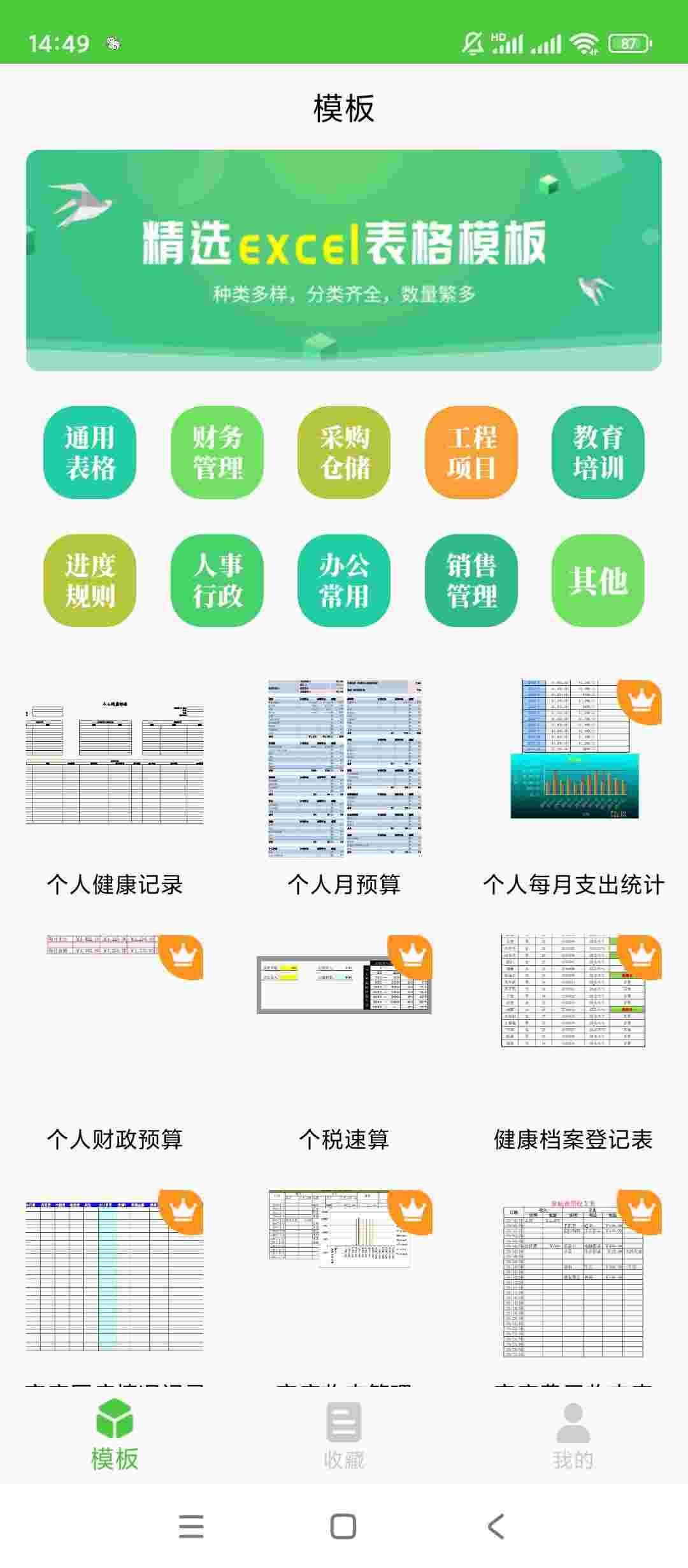This screenshot has width=688, height=1568.
Task: Browse the 工程项目 category
Action: 471,453
